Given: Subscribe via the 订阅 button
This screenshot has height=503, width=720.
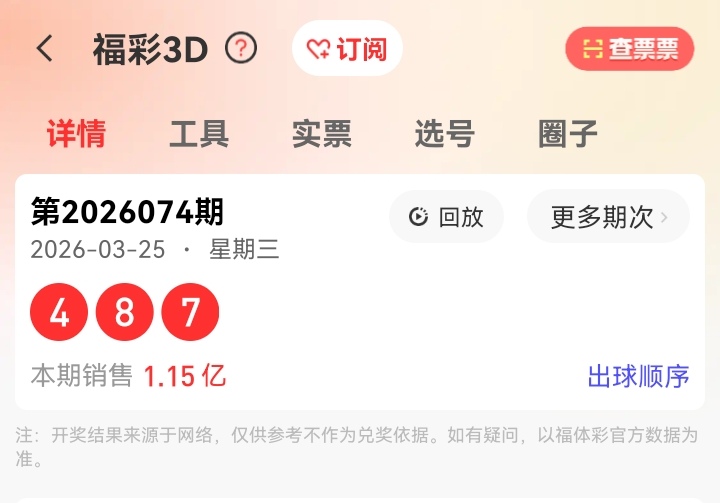Looking at the screenshot, I should point(347,49).
